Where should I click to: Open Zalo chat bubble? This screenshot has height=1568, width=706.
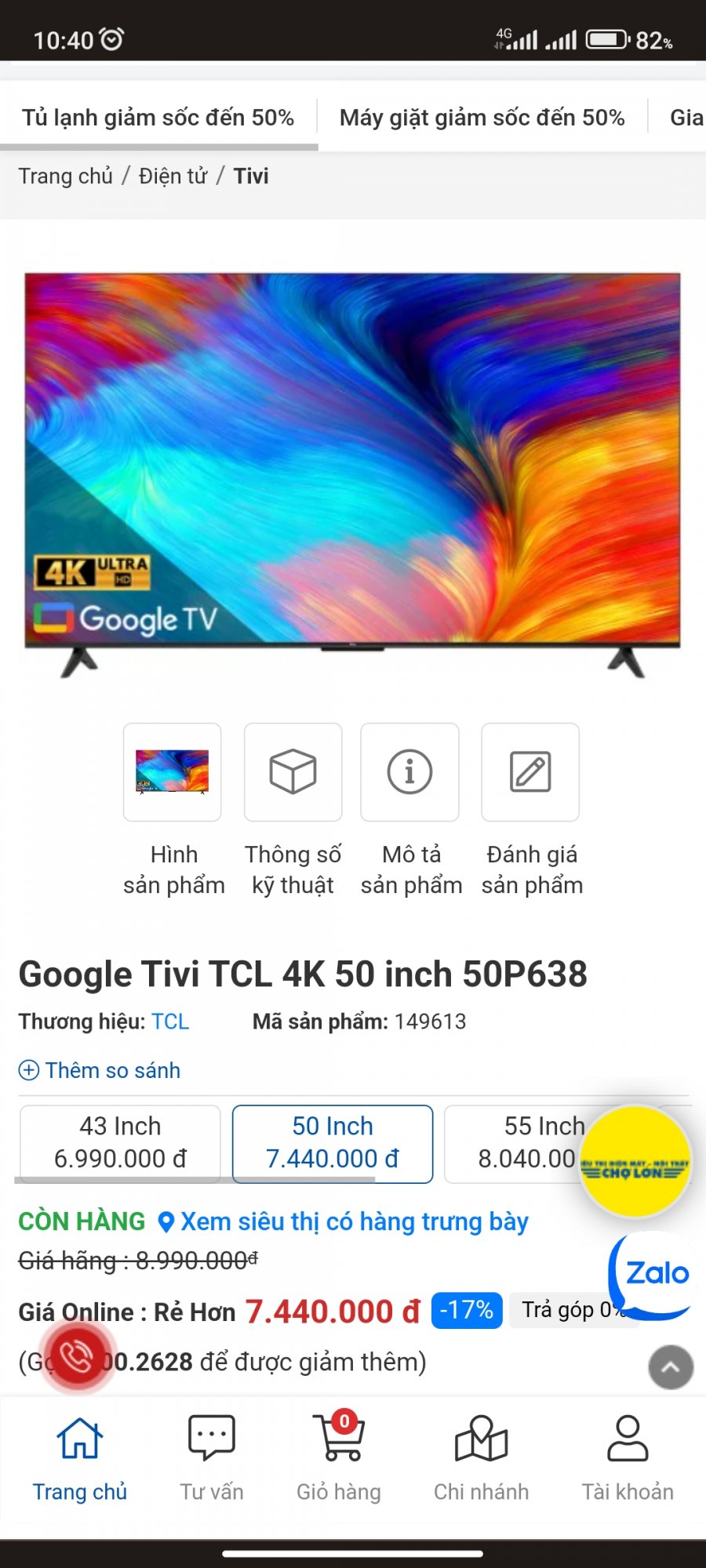[654, 1274]
